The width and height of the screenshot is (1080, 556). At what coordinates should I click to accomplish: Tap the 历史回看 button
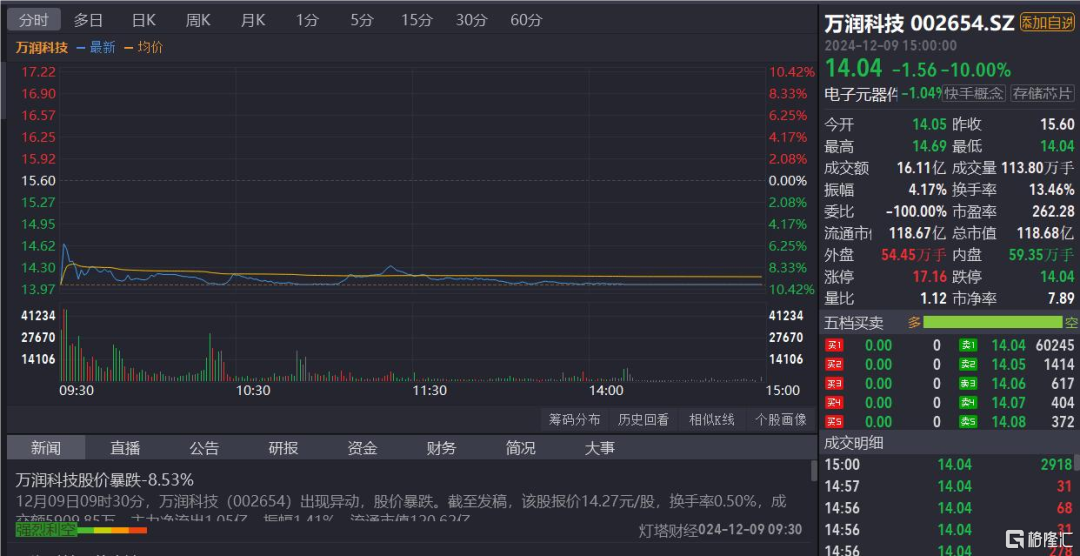coord(643,419)
